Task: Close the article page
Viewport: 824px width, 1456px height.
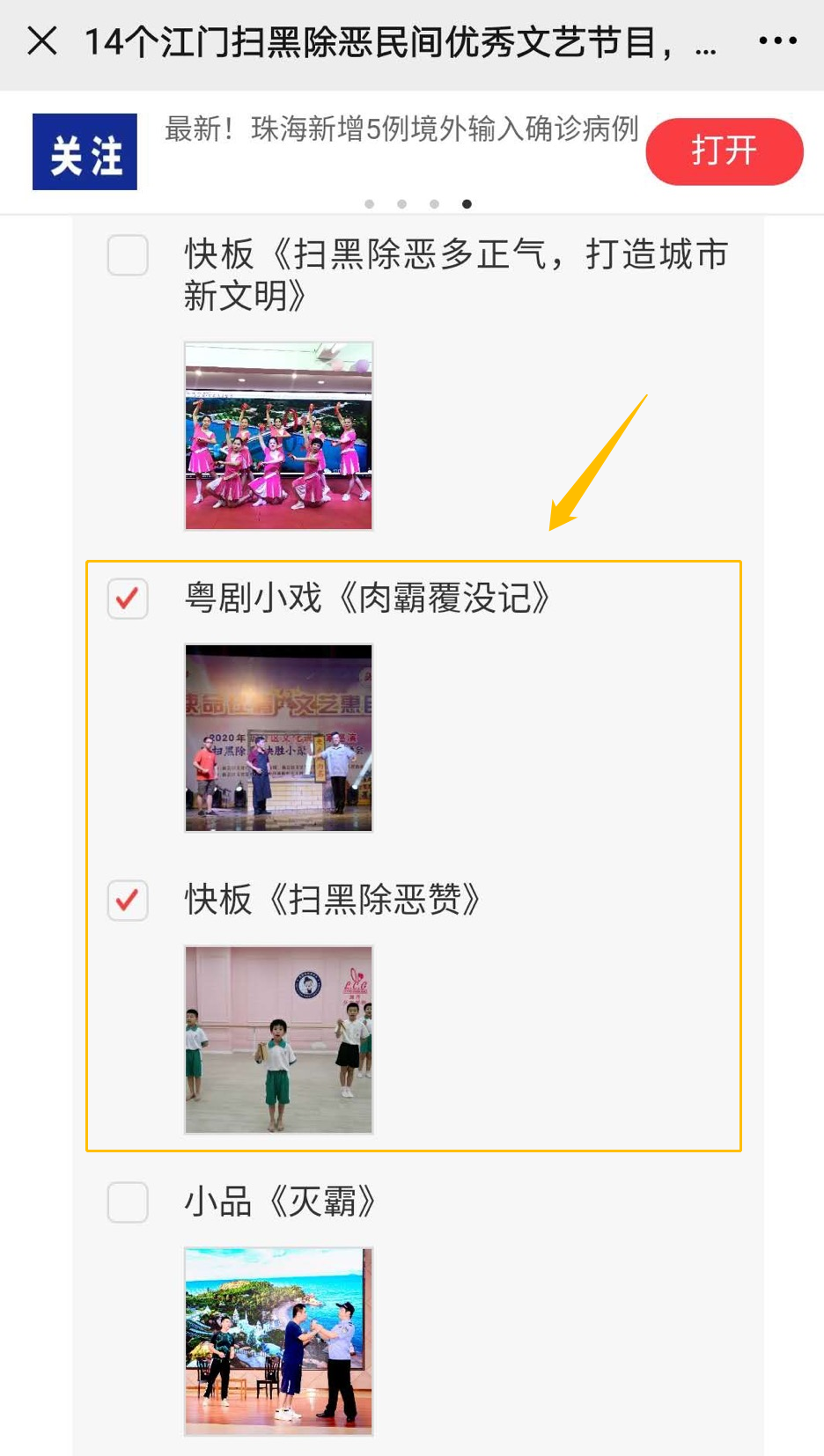Action: (42, 40)
